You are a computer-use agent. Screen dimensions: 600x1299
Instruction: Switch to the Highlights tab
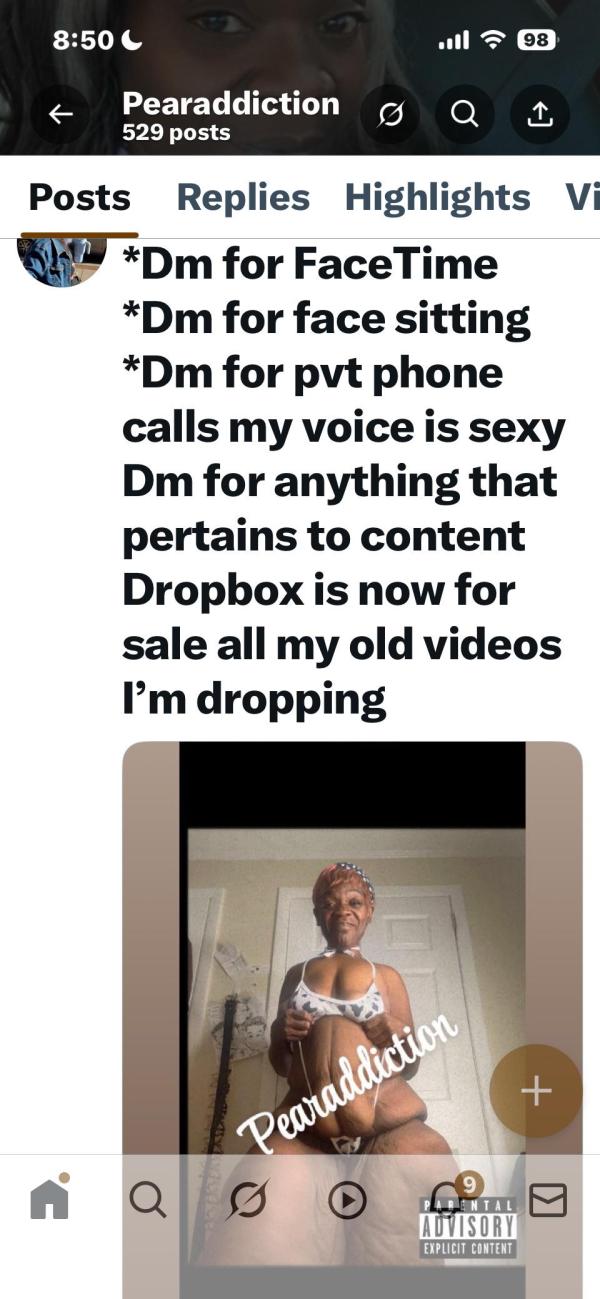pos(437,197)
